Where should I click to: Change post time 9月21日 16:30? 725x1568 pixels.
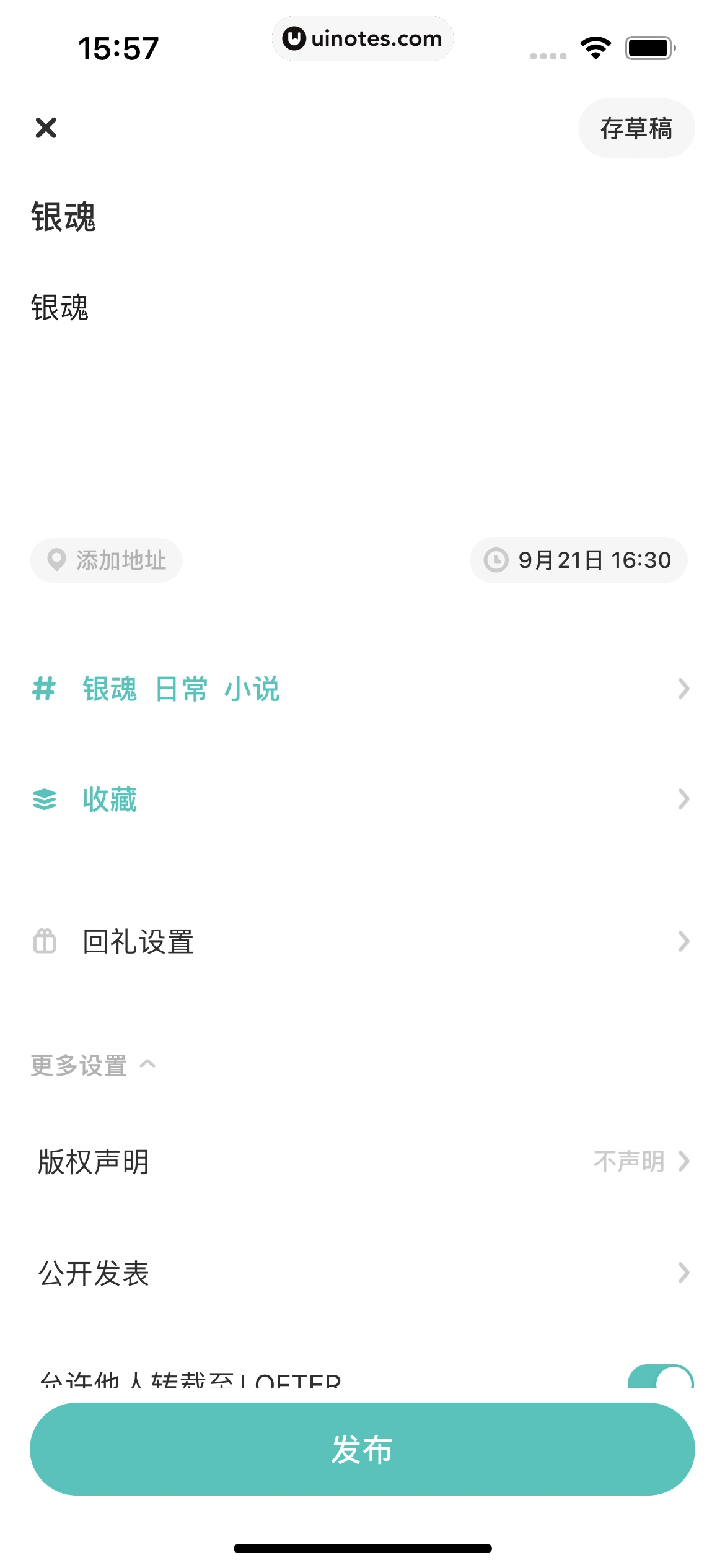click(578, 560)
